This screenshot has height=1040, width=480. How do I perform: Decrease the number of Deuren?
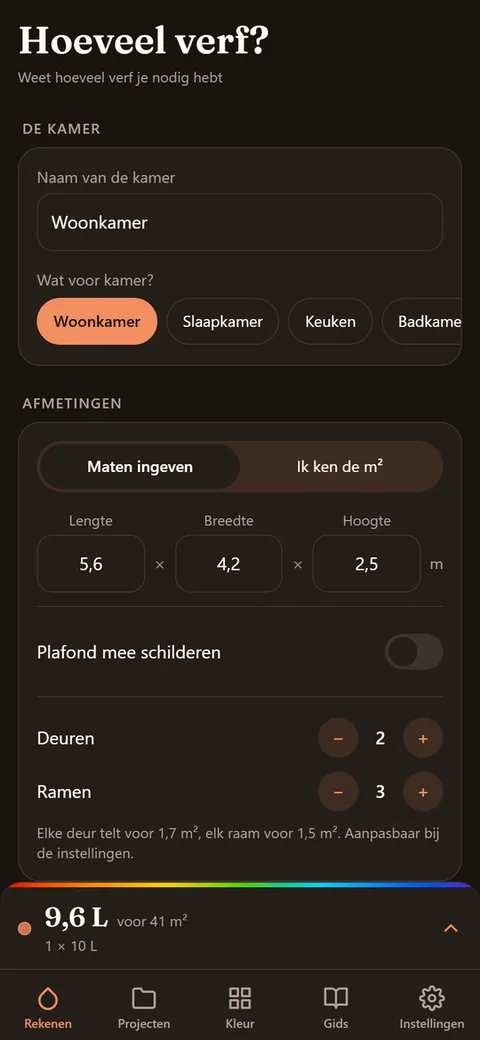point(338,738)
